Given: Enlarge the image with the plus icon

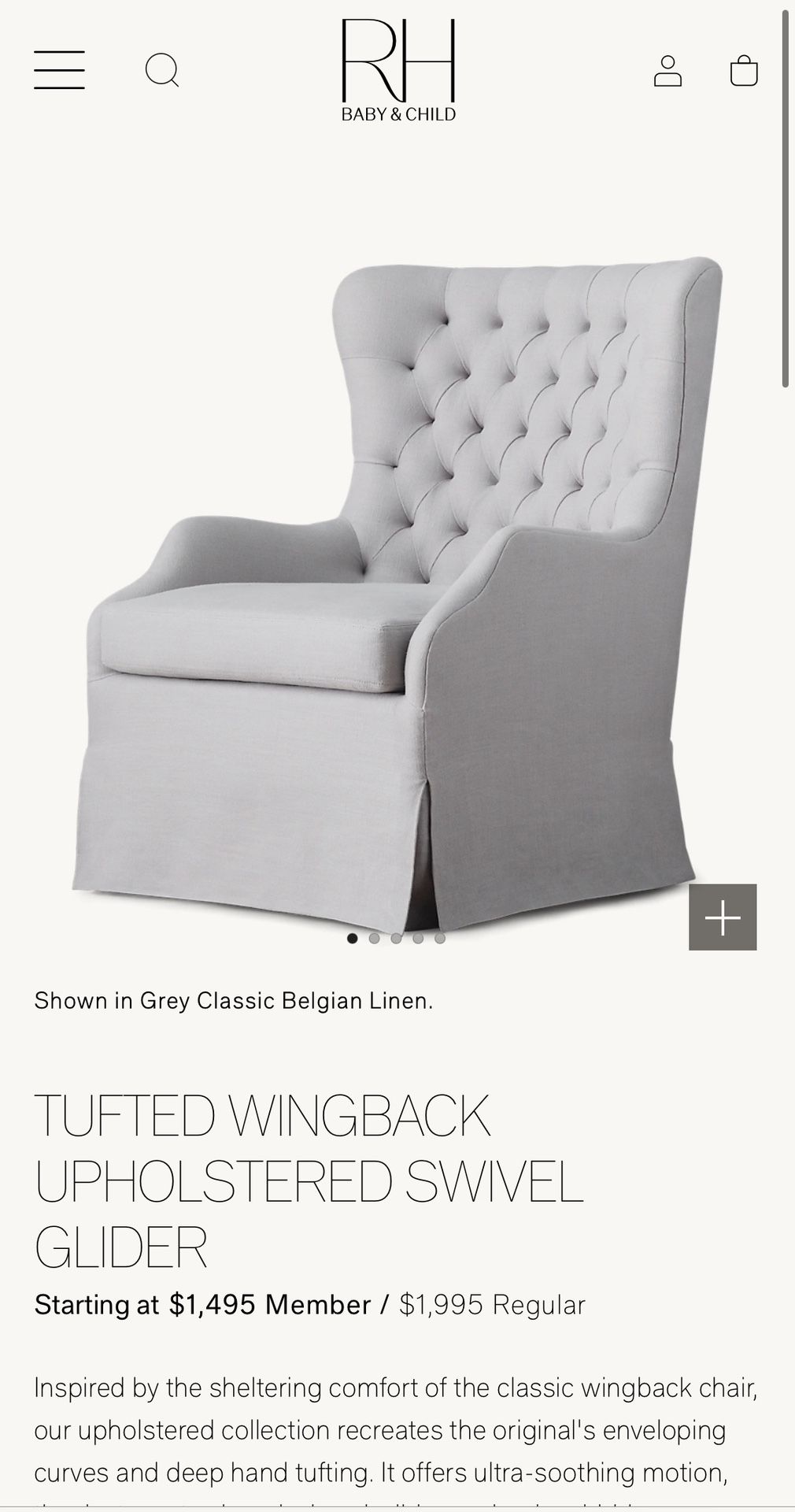Looking at the screenshot, I should click(x=723, y=918).
